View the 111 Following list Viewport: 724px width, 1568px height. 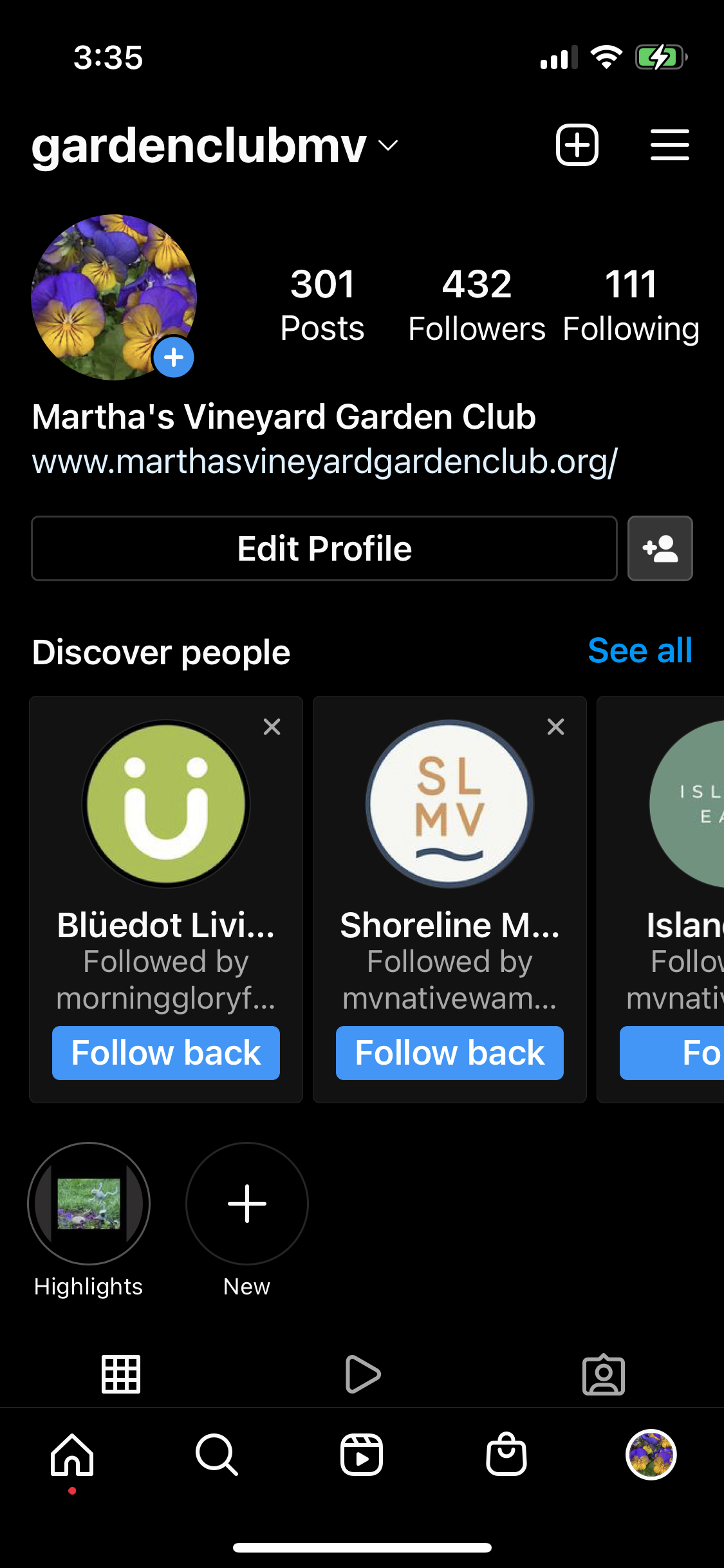click(631, 304)
